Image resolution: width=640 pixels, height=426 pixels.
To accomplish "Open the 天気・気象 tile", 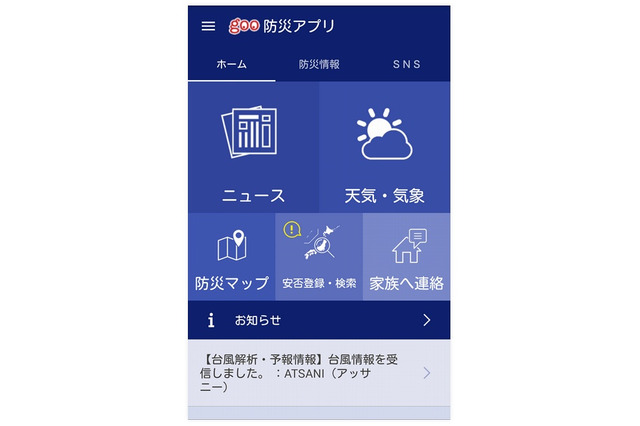I will (x=384, y=147).
